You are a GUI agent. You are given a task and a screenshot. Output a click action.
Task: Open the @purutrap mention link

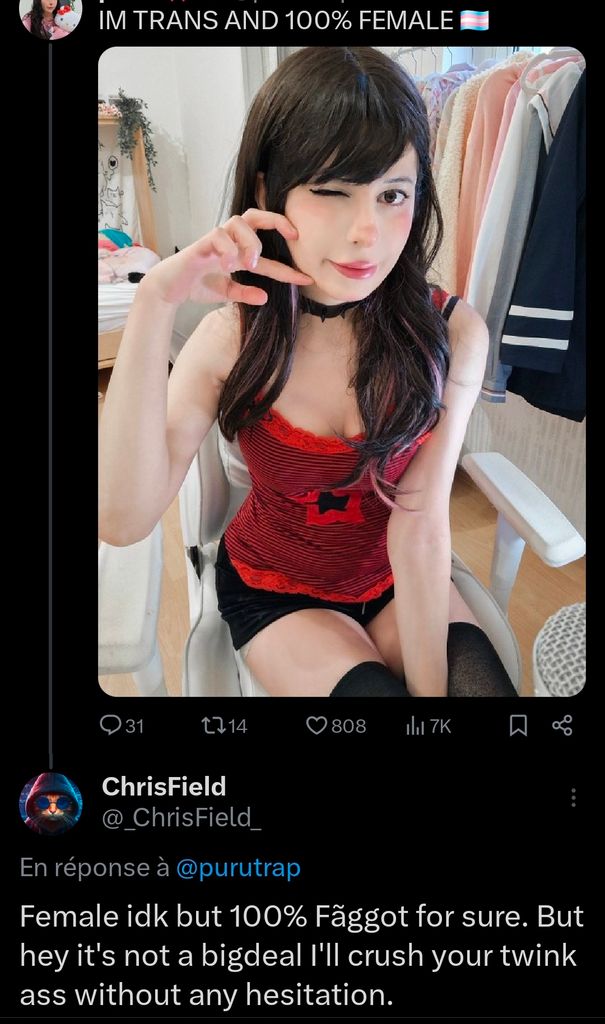pos(238,868)
